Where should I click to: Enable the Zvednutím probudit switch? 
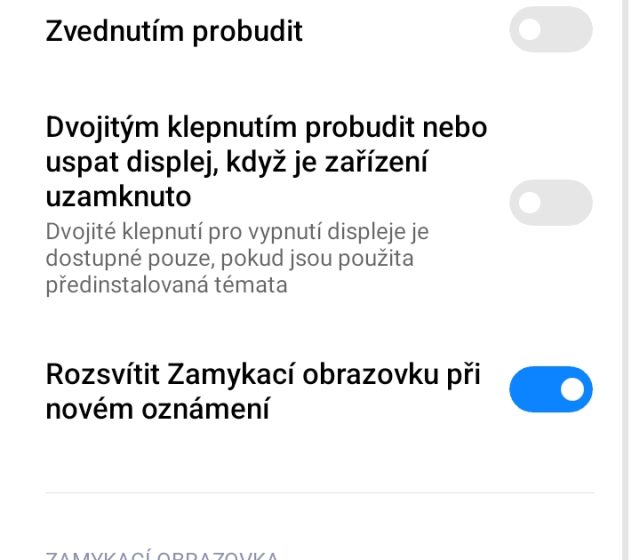[551, 30]
